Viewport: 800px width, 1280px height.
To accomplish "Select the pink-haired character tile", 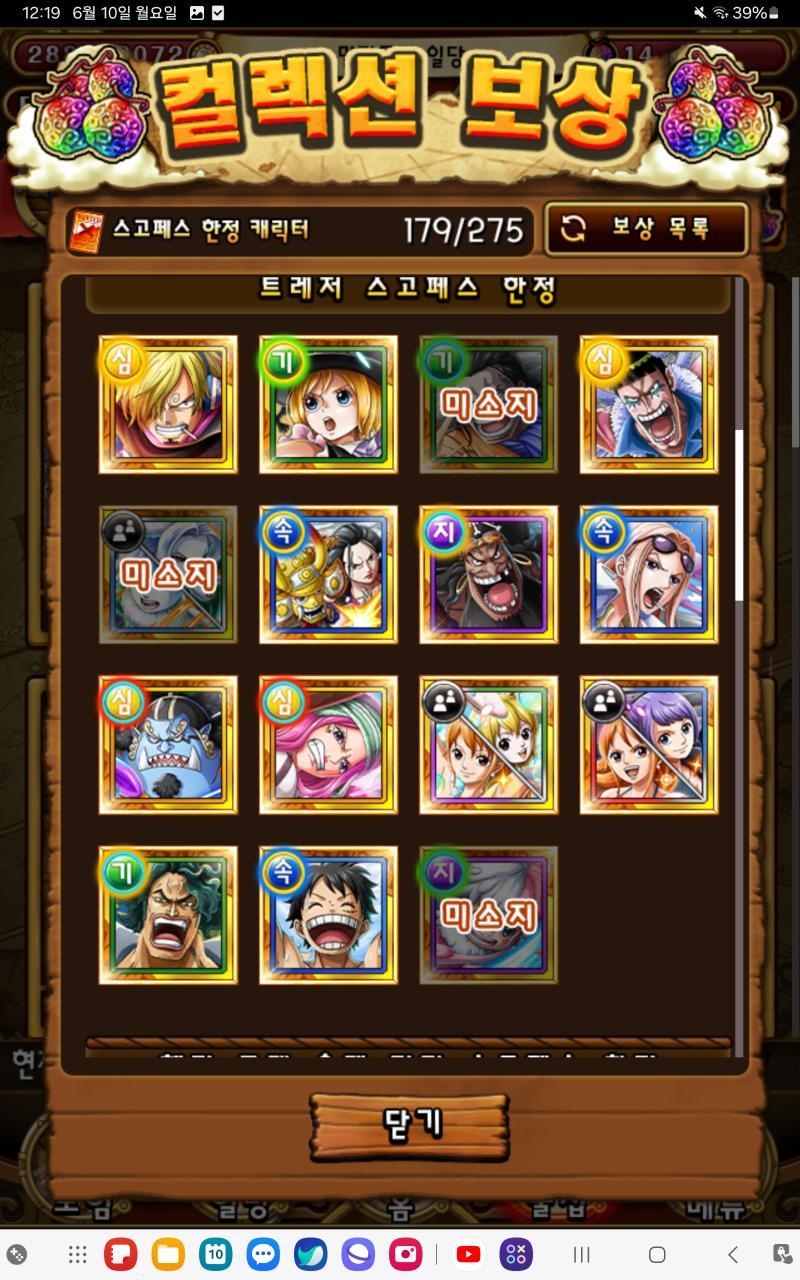I will (328, 744).
